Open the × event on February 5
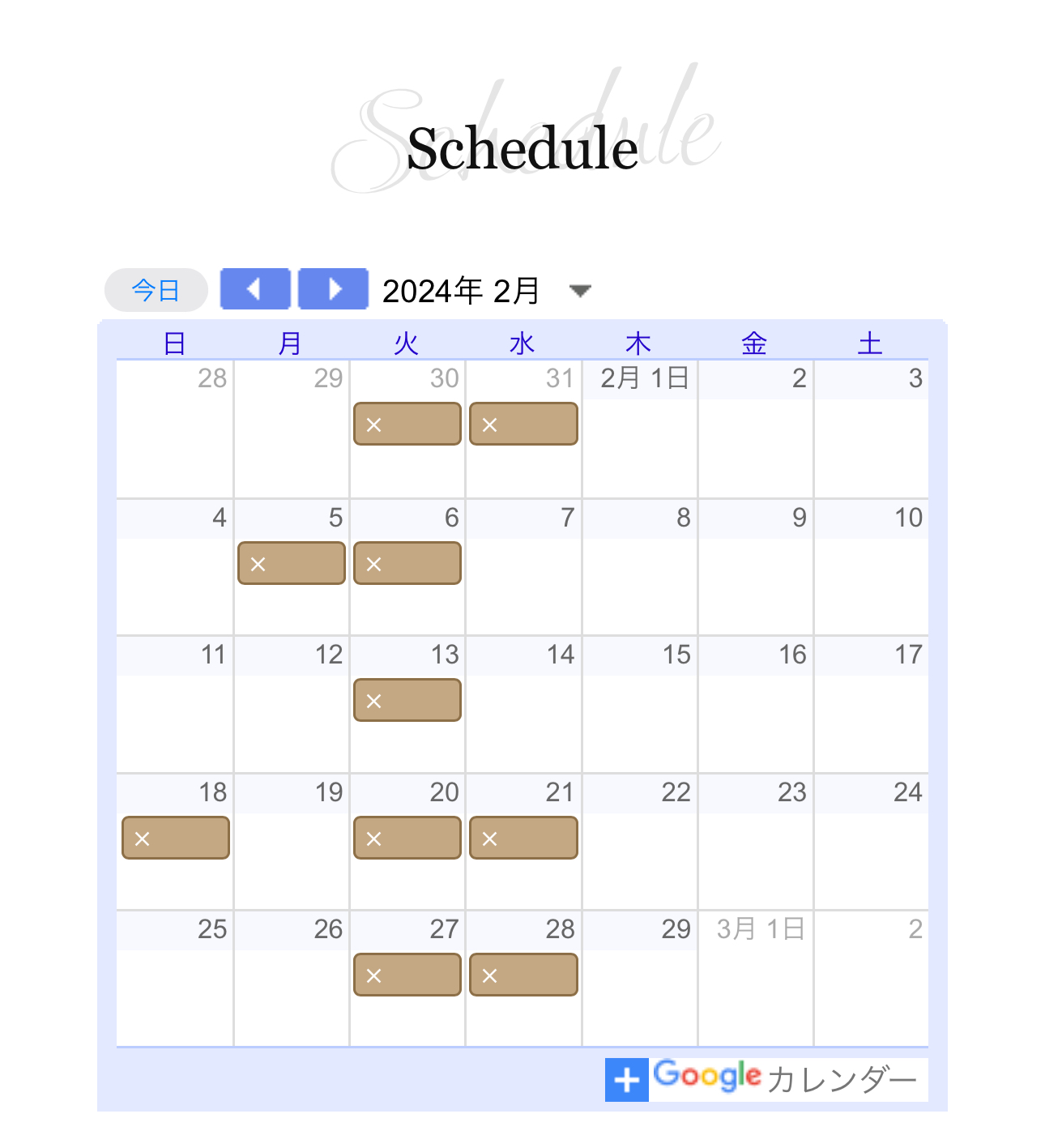This screenshot has width=1045, height=1148. coord(291,563)
